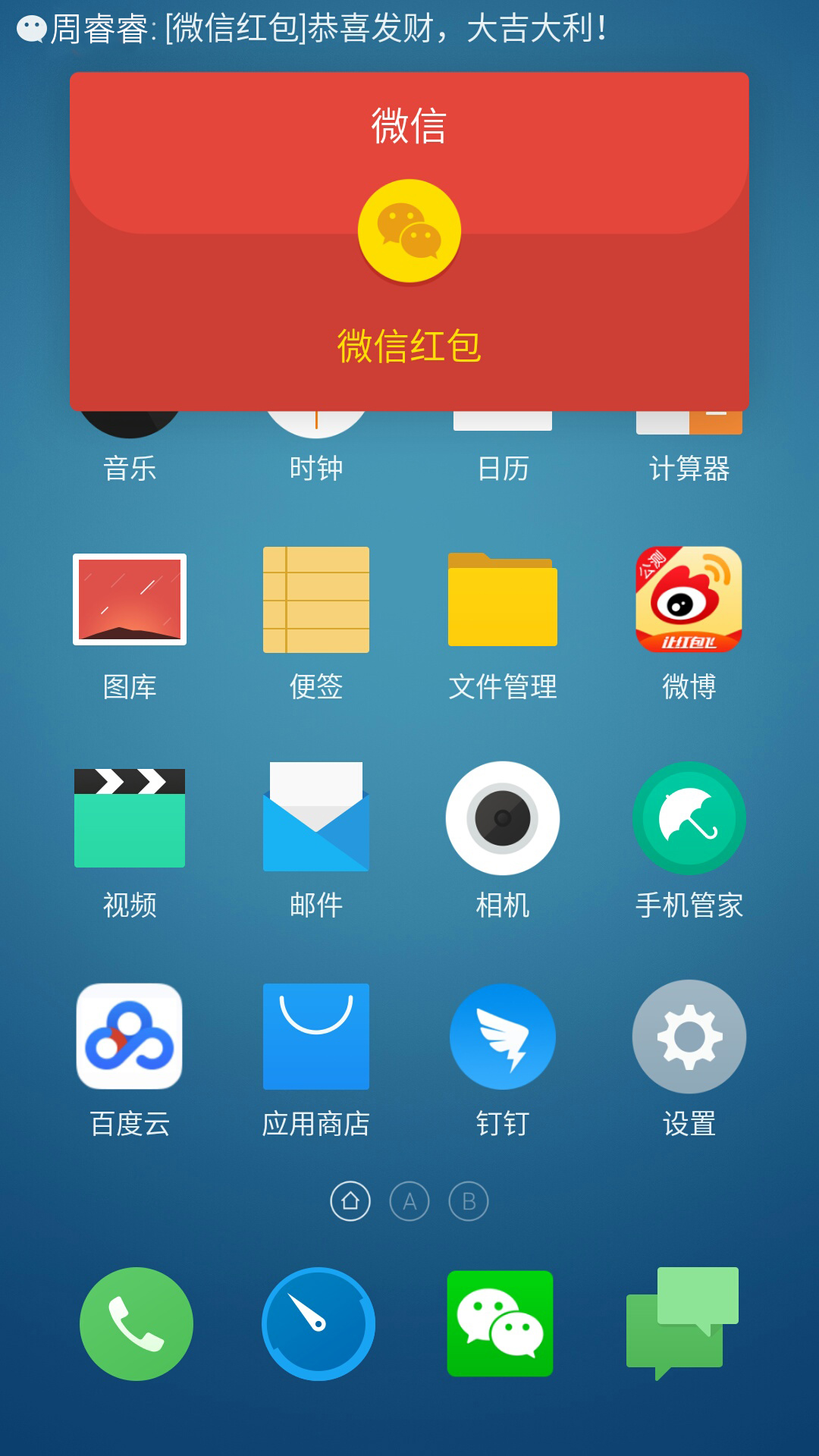Launch the 钉钉 DingTalk app

click(503, 1037)
